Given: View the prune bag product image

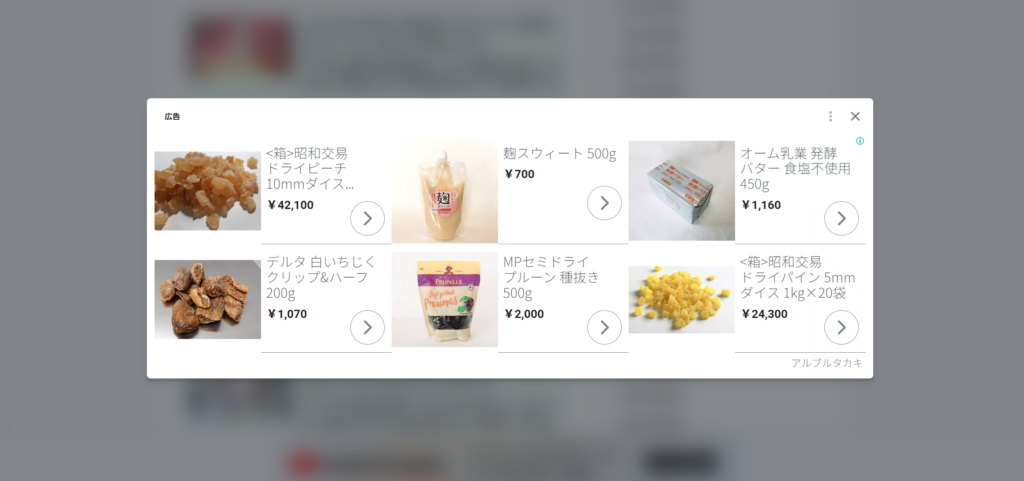Looking at the screenshot, I should [444, 299].
